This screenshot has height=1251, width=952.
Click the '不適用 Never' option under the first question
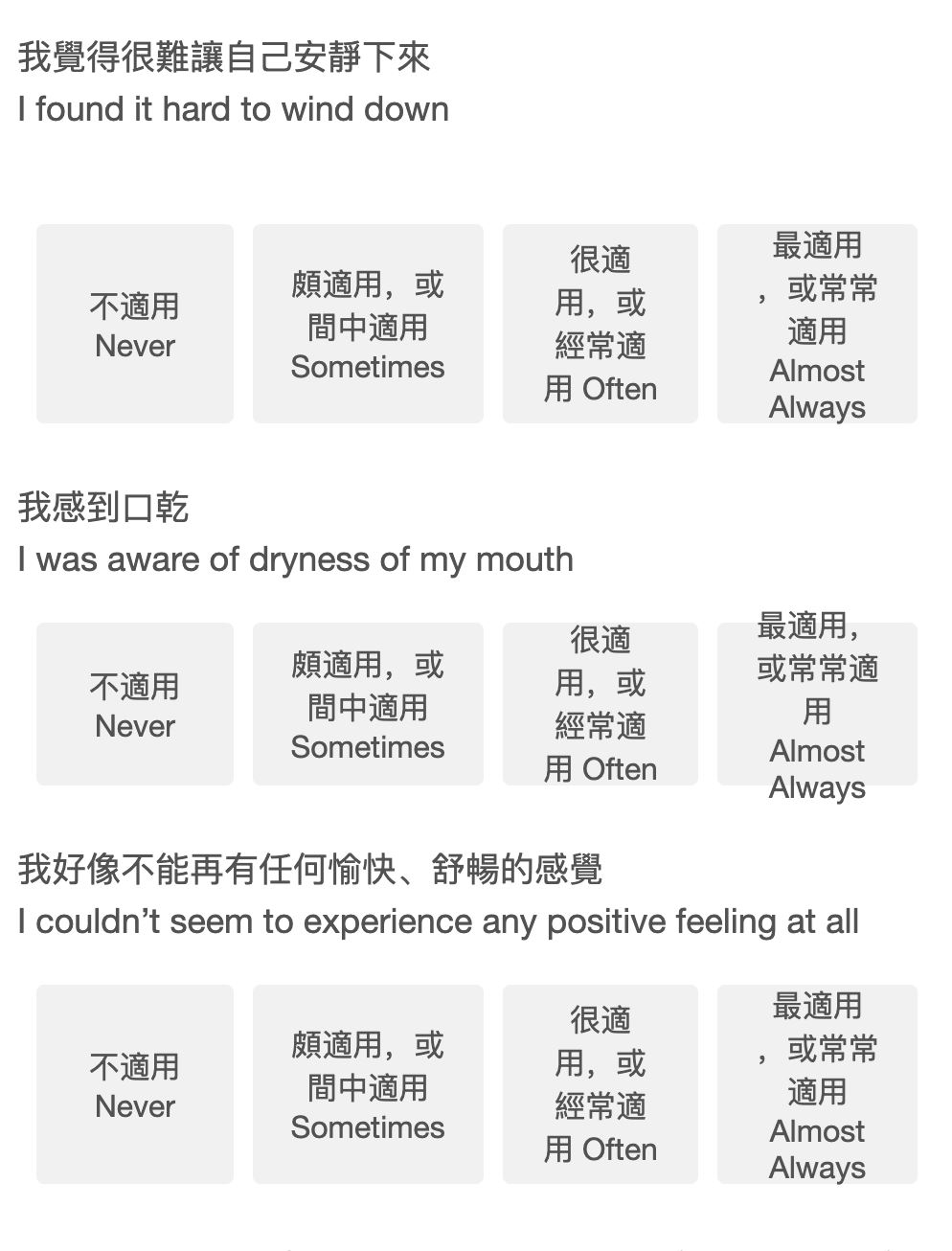[x=134, y=324]
